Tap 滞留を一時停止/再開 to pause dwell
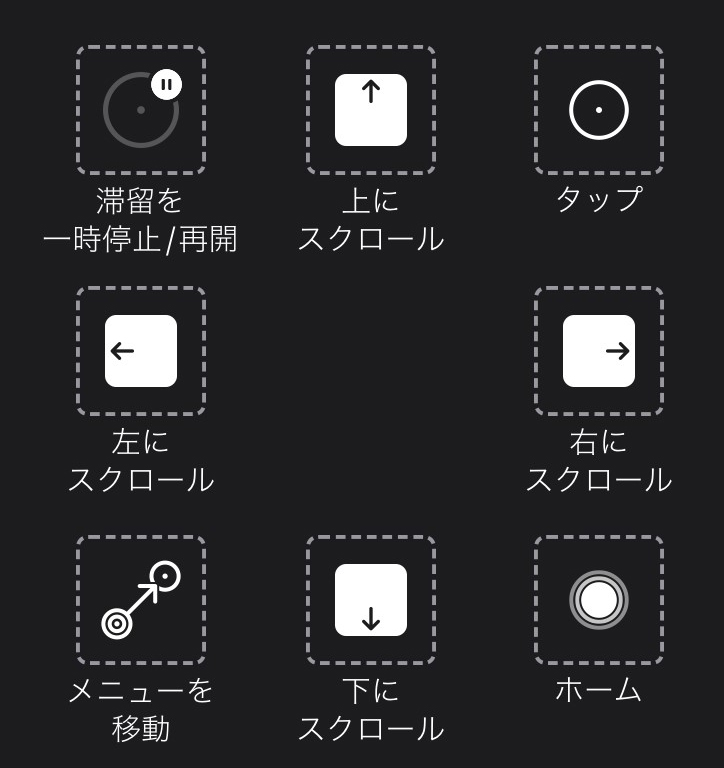 click(141, 110)
